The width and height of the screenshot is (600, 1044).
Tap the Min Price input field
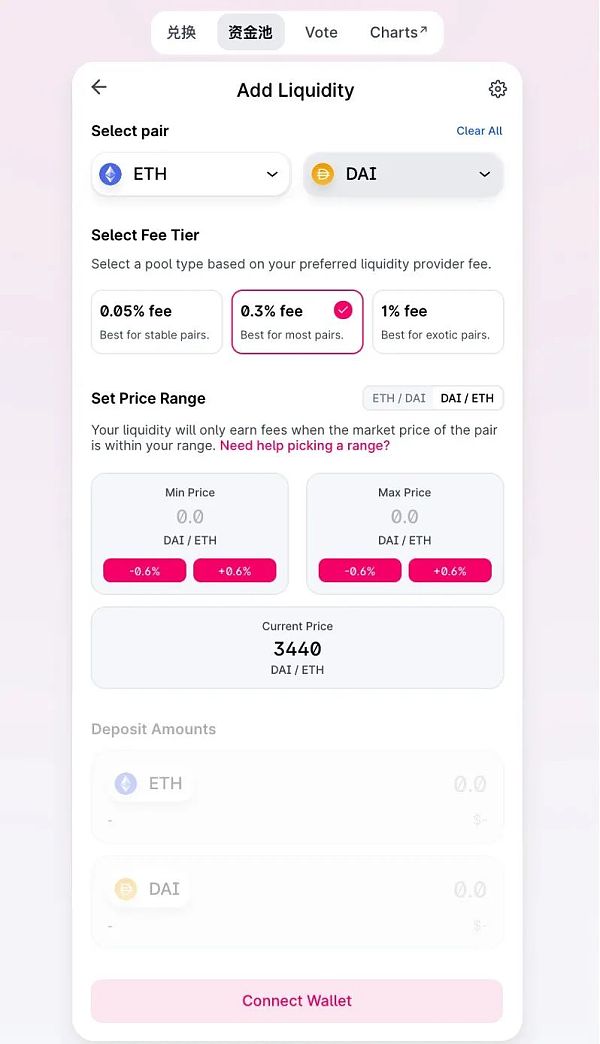[190, 517]
